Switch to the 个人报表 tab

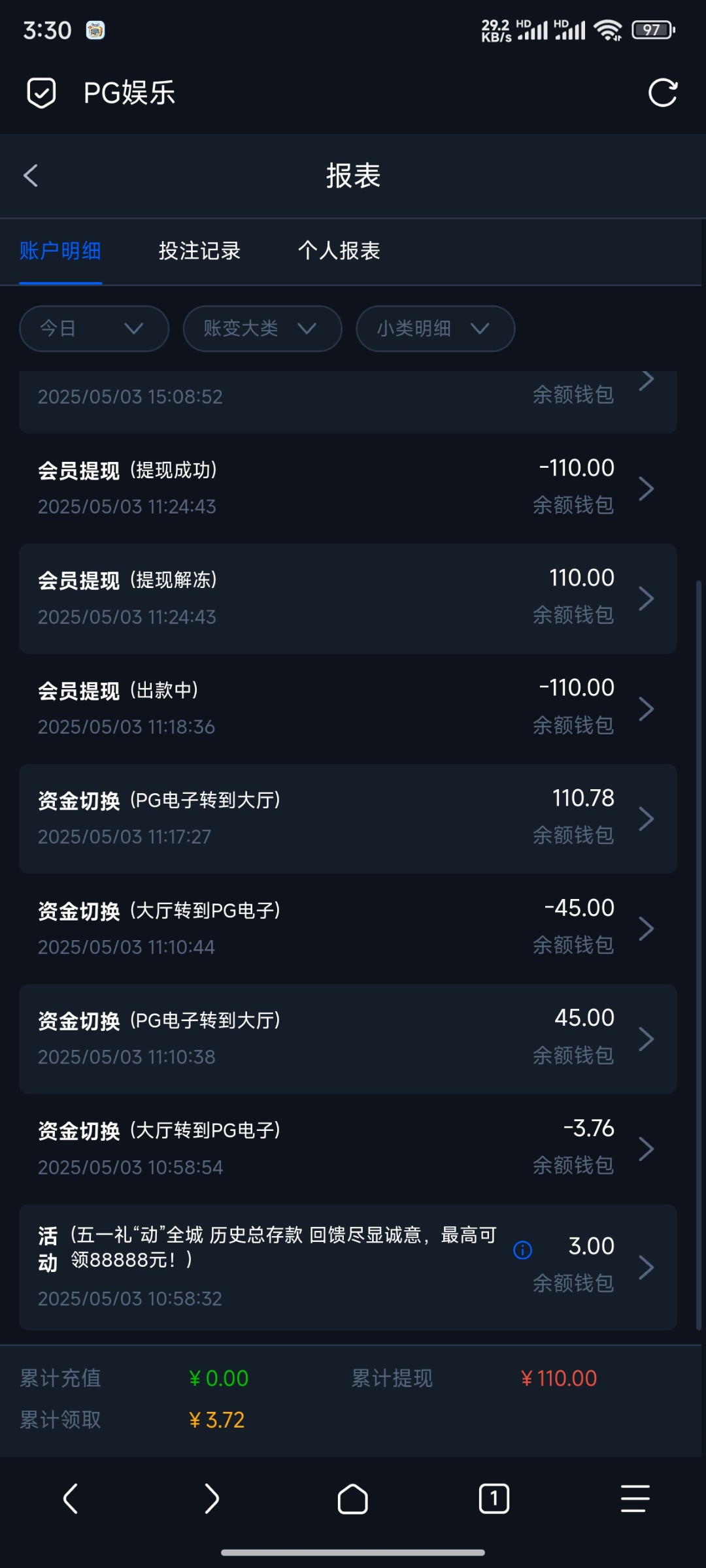pos(339,251)
